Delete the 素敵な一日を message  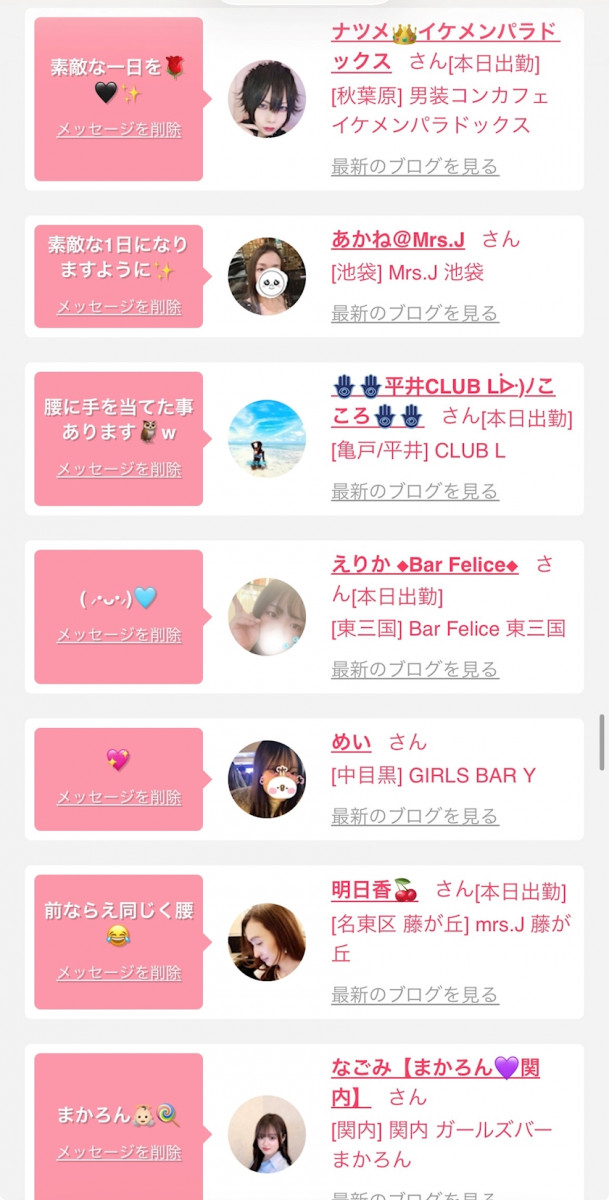point(119,130)
